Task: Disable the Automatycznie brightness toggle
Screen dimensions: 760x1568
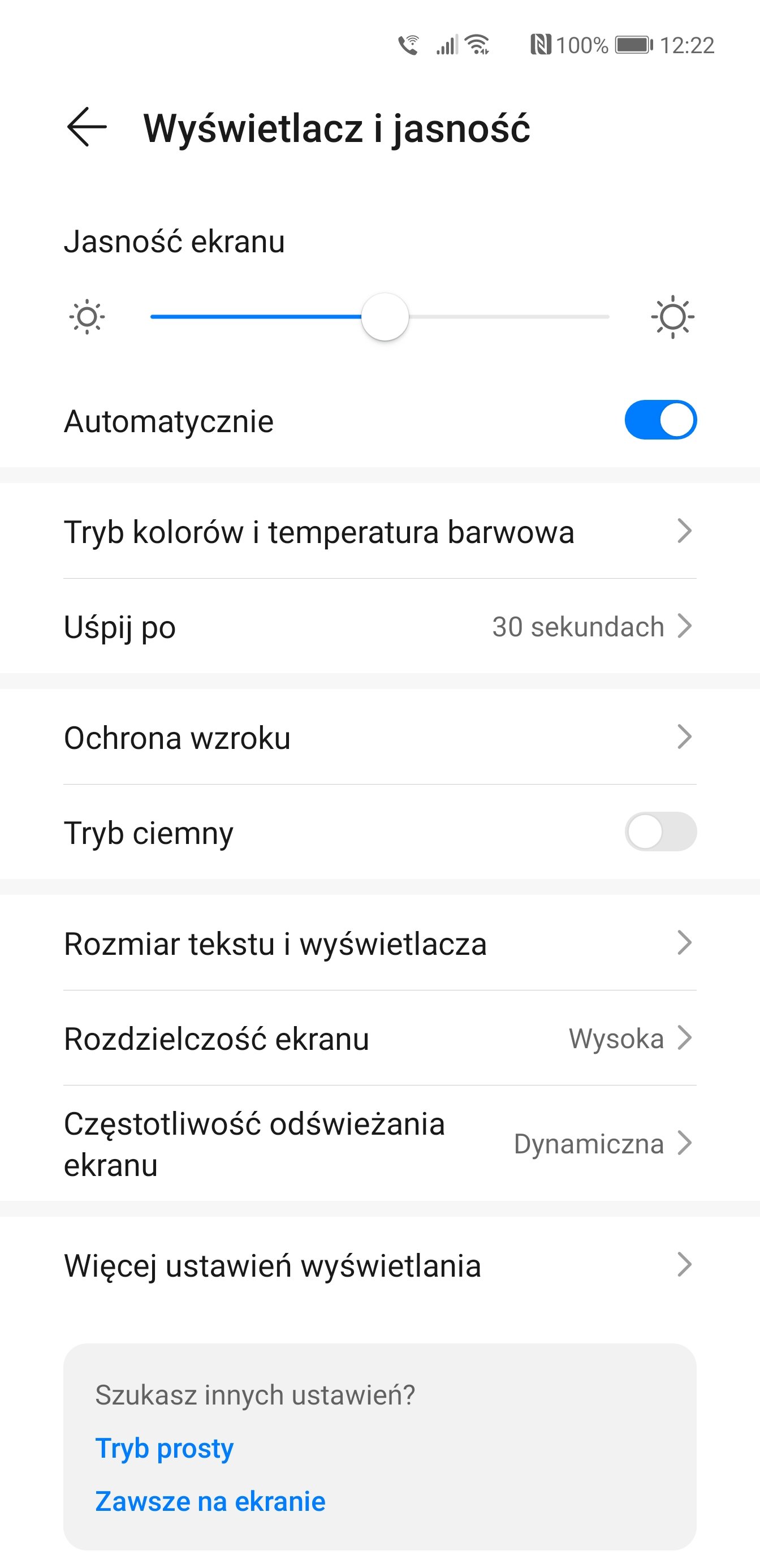Action: pyautogui.click(x=660, y=420)
